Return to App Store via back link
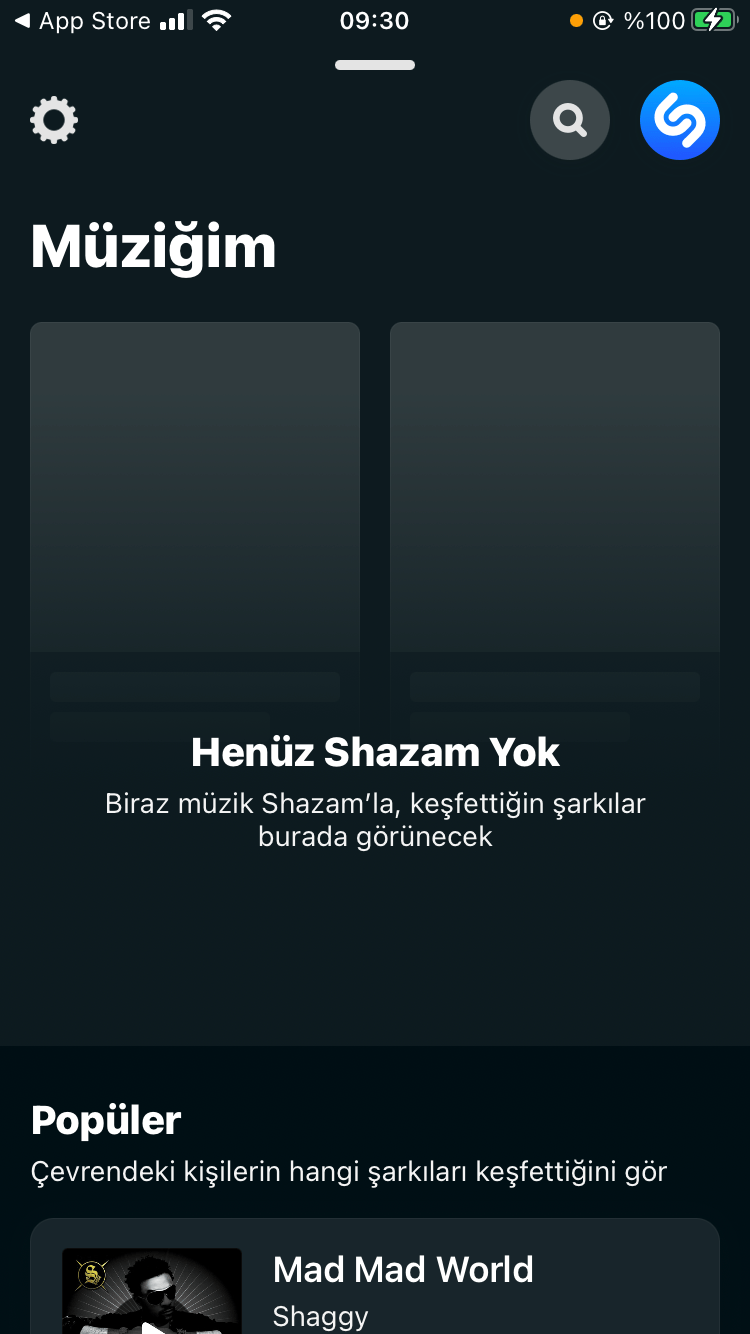Image resolution: width=750 pixels, height=1334 pixels. (x=82, y=21)
